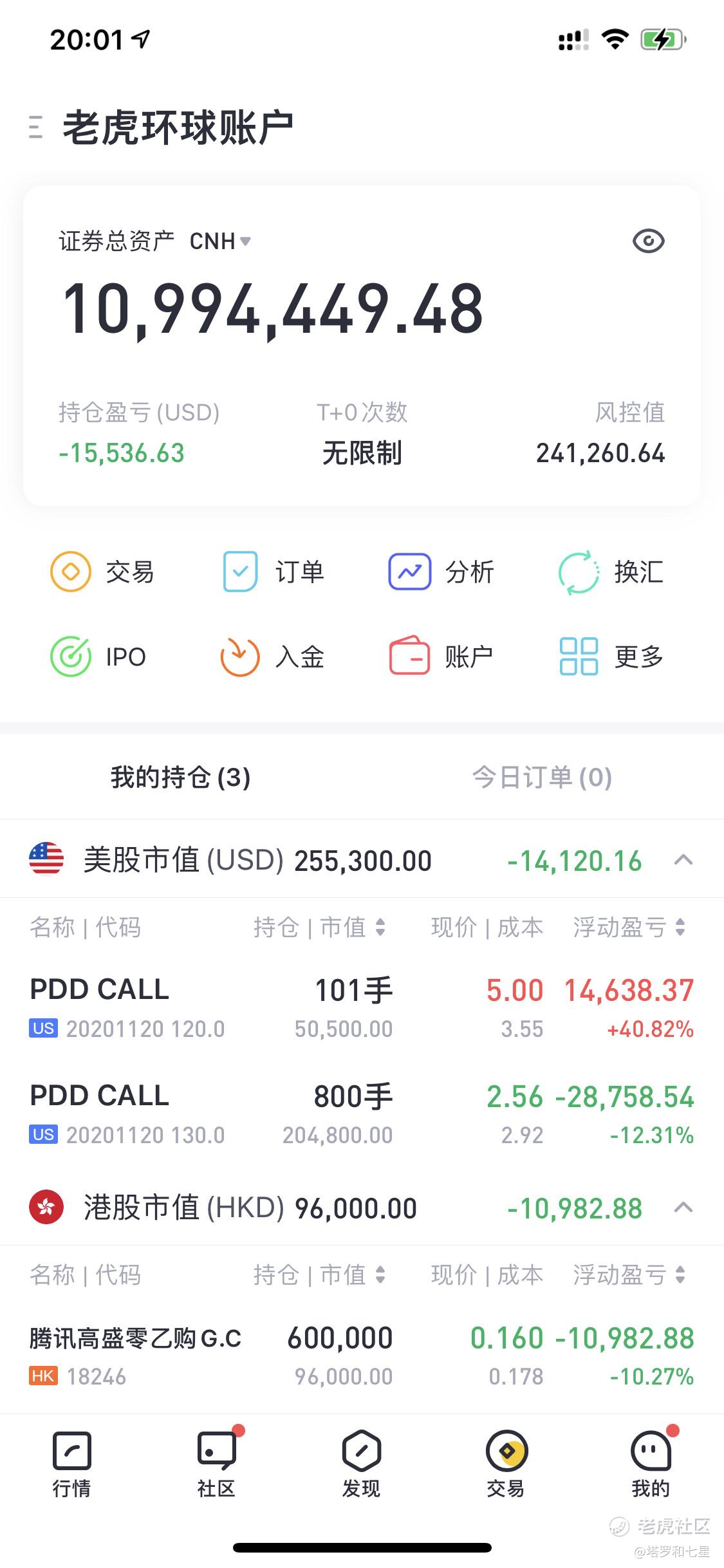Switch to 今日订单 (0) tab
724x1568 pixels.
tap(542, 777)
